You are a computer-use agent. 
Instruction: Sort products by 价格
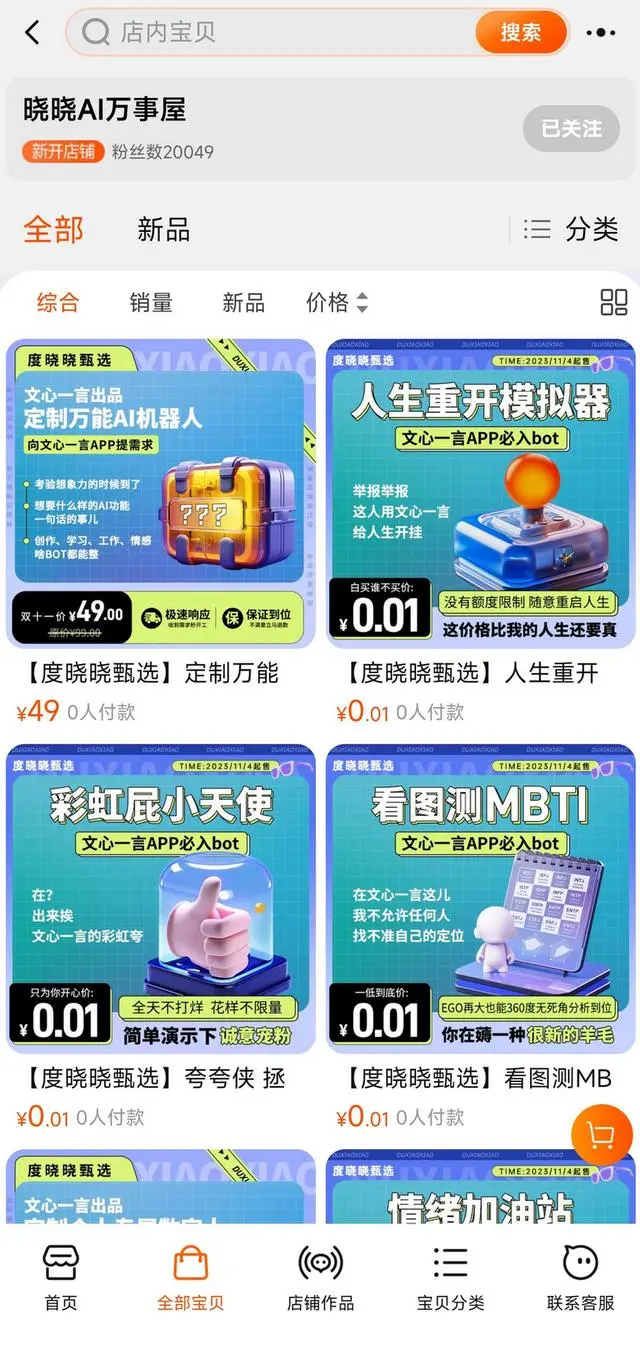(337, 302)
